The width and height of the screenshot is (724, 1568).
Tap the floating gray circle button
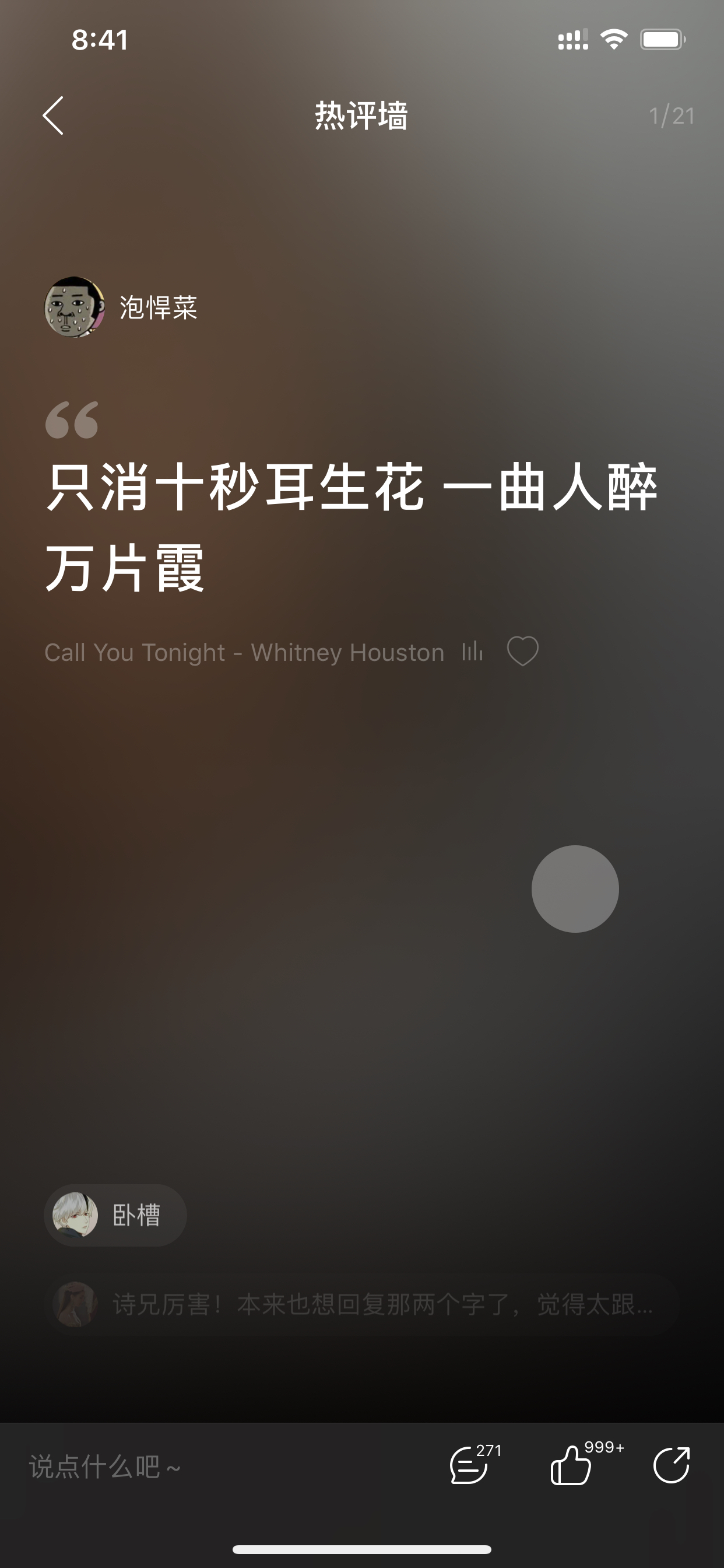[x=575, y=888]
